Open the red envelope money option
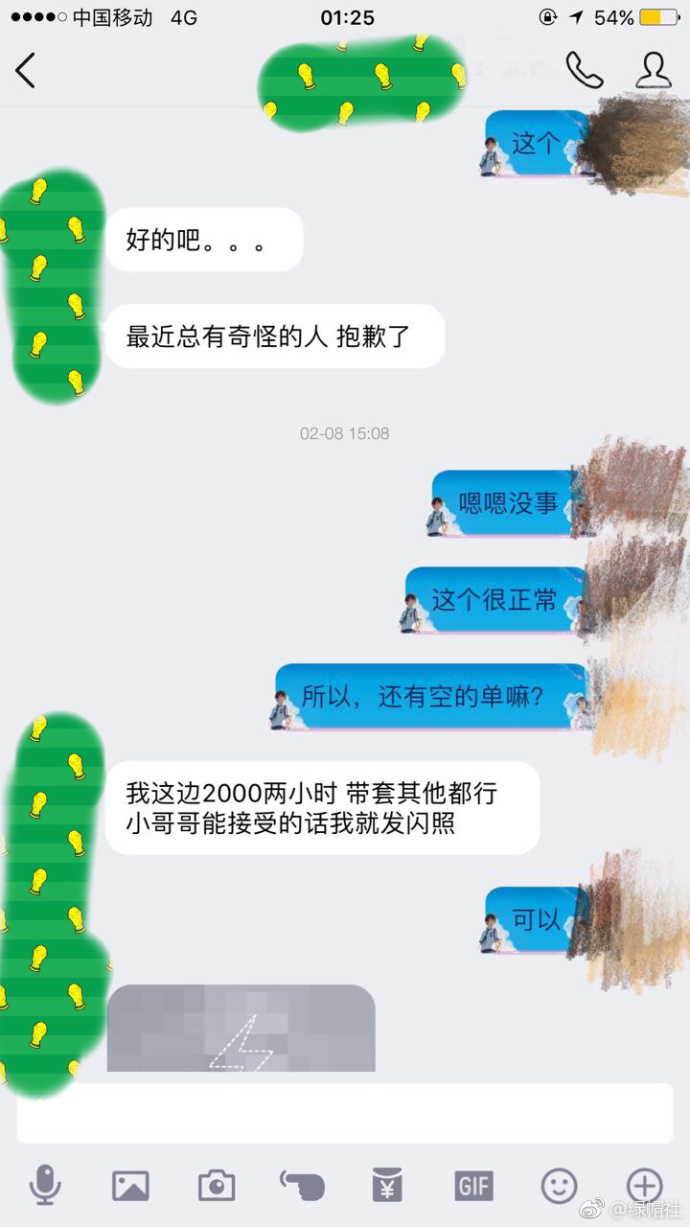The height and width of the screenshot is (1227, 690). click(x=388, y=1186)
